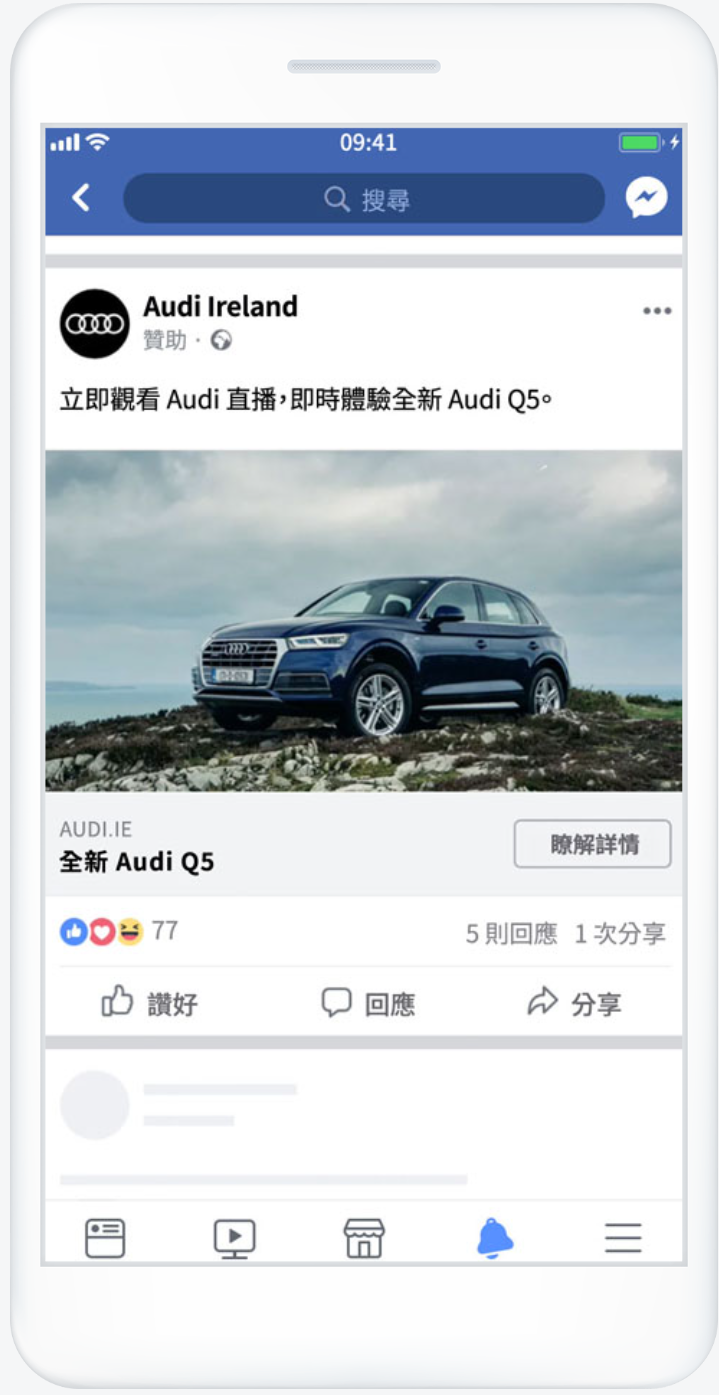The height and width of the screenshot is (1395, 719).
Task: Open the notifications bell tab
Action: (494, 1238)
